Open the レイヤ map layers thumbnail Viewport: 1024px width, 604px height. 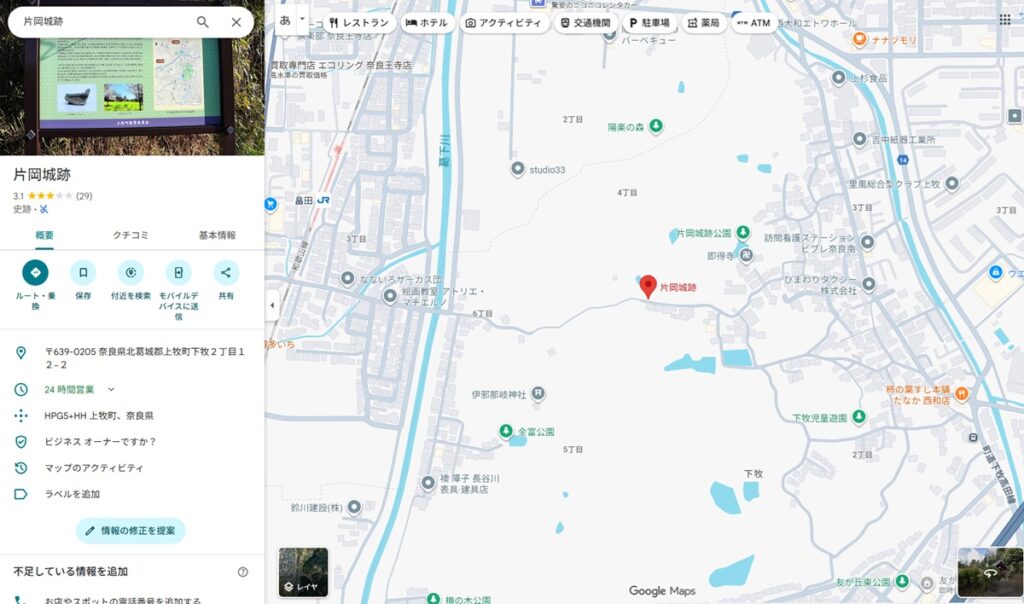pyautogui.click(x=303, y=572)
